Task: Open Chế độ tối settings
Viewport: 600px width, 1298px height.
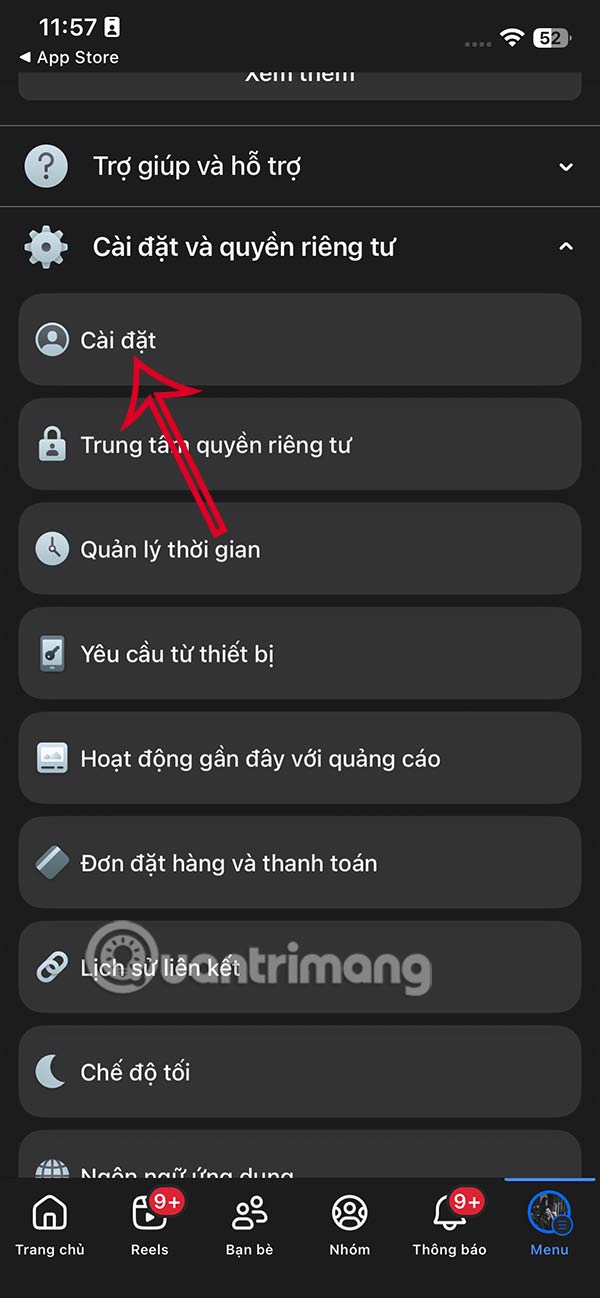Action: (x=300, y=1072)
